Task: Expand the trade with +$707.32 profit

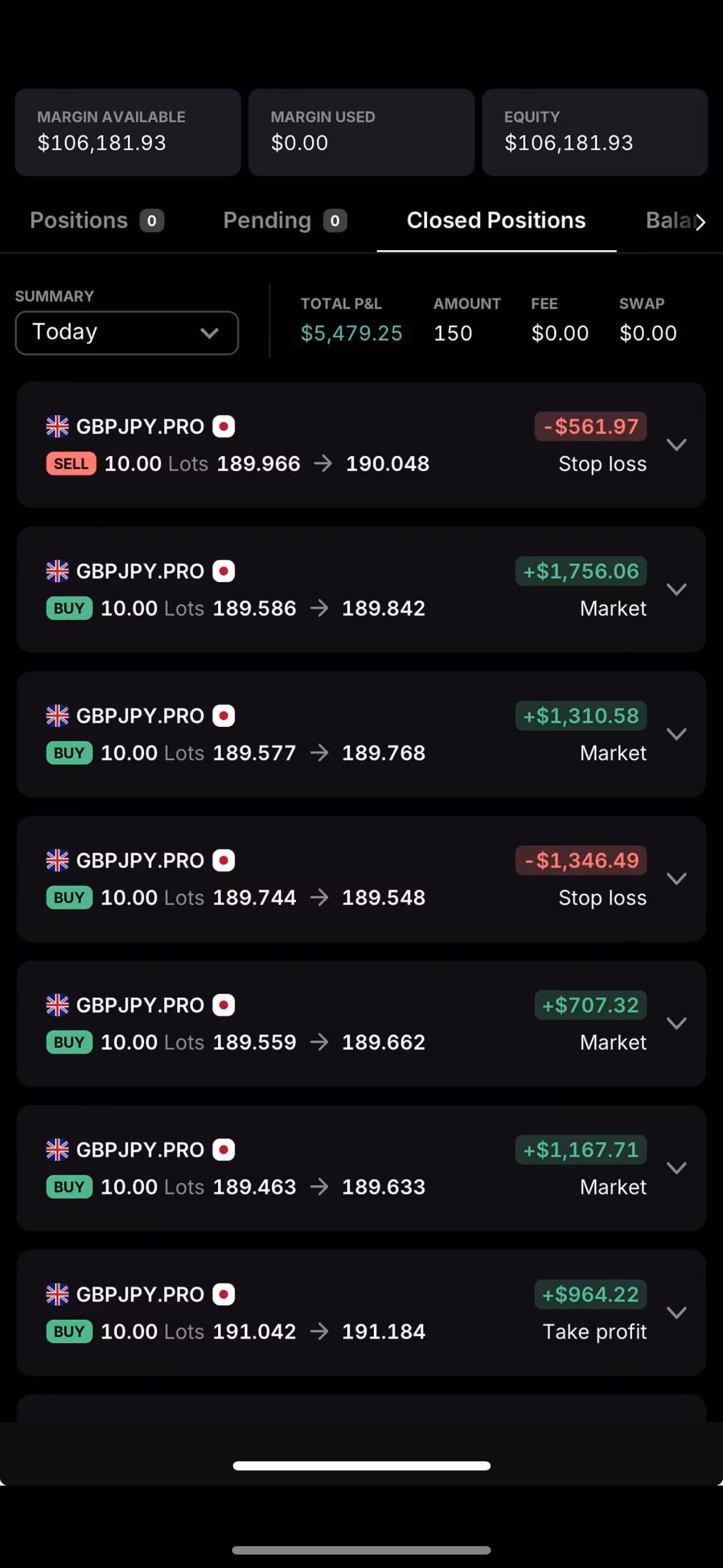Action: pyautogui.click(x=676, y=1023)
